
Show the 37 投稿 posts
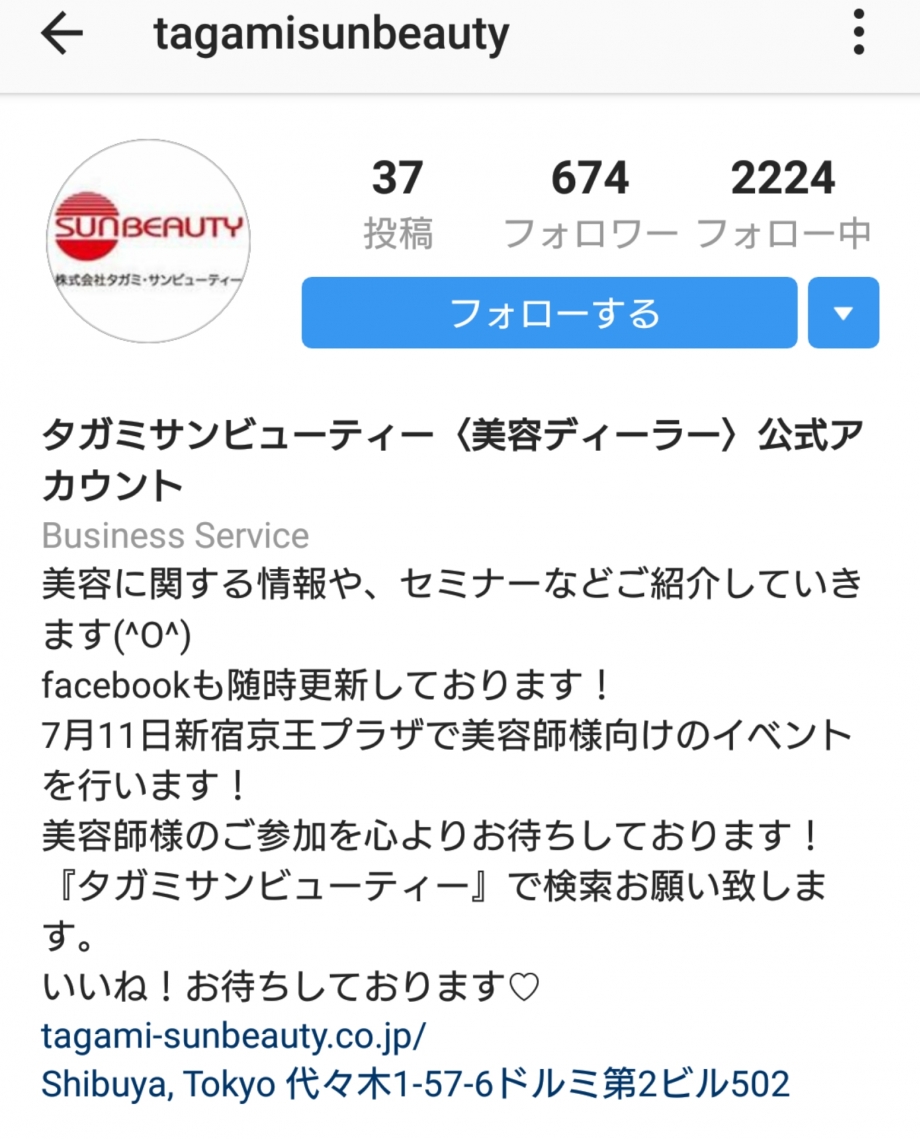[398, 204]
